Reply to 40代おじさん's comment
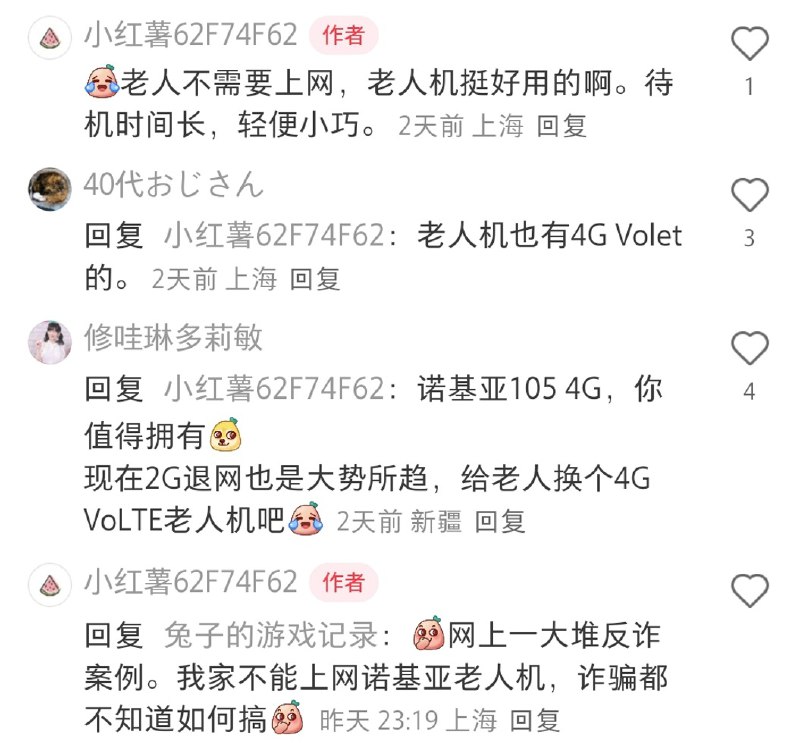This screenshot has height=748, width=800. (x=315, y=279)
